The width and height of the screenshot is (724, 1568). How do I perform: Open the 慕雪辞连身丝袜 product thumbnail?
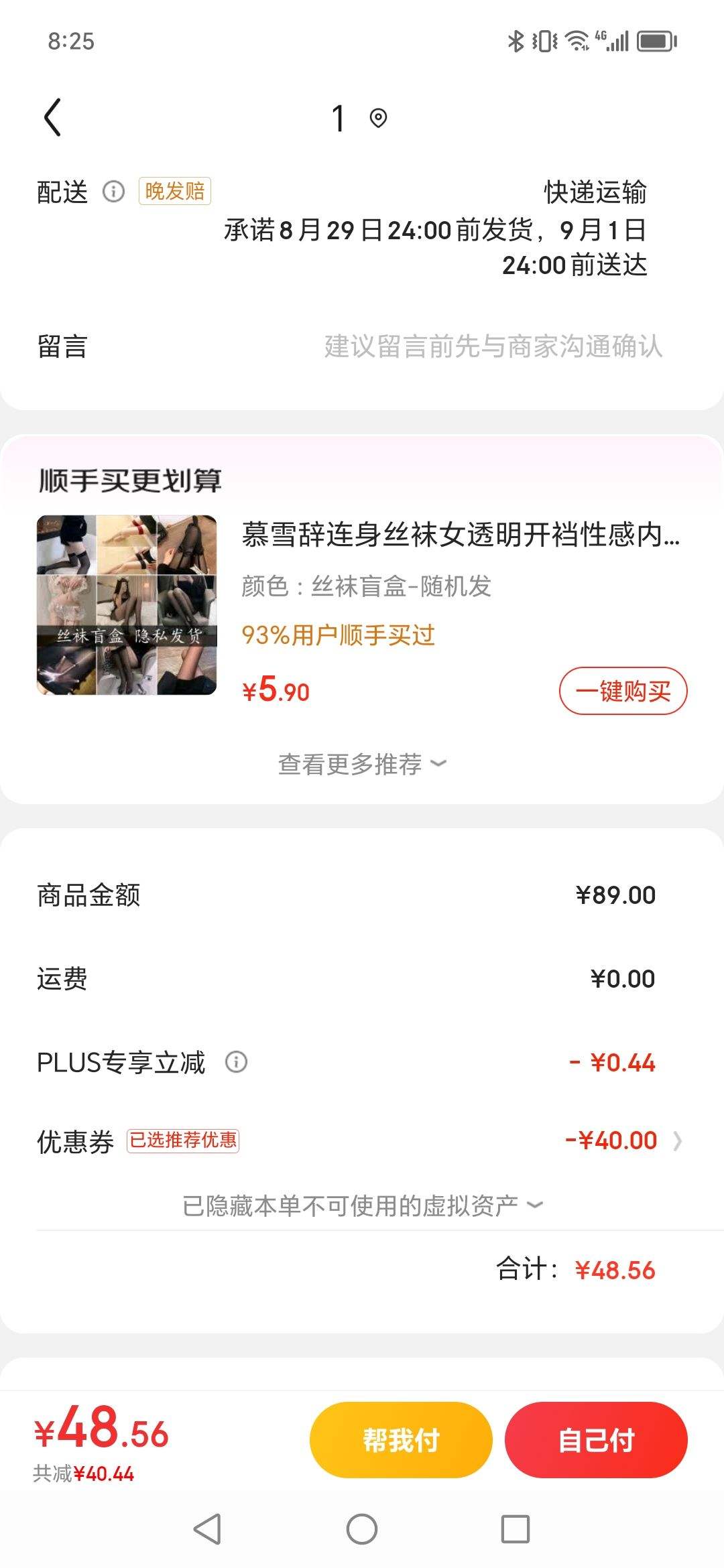tap(127, 605)
